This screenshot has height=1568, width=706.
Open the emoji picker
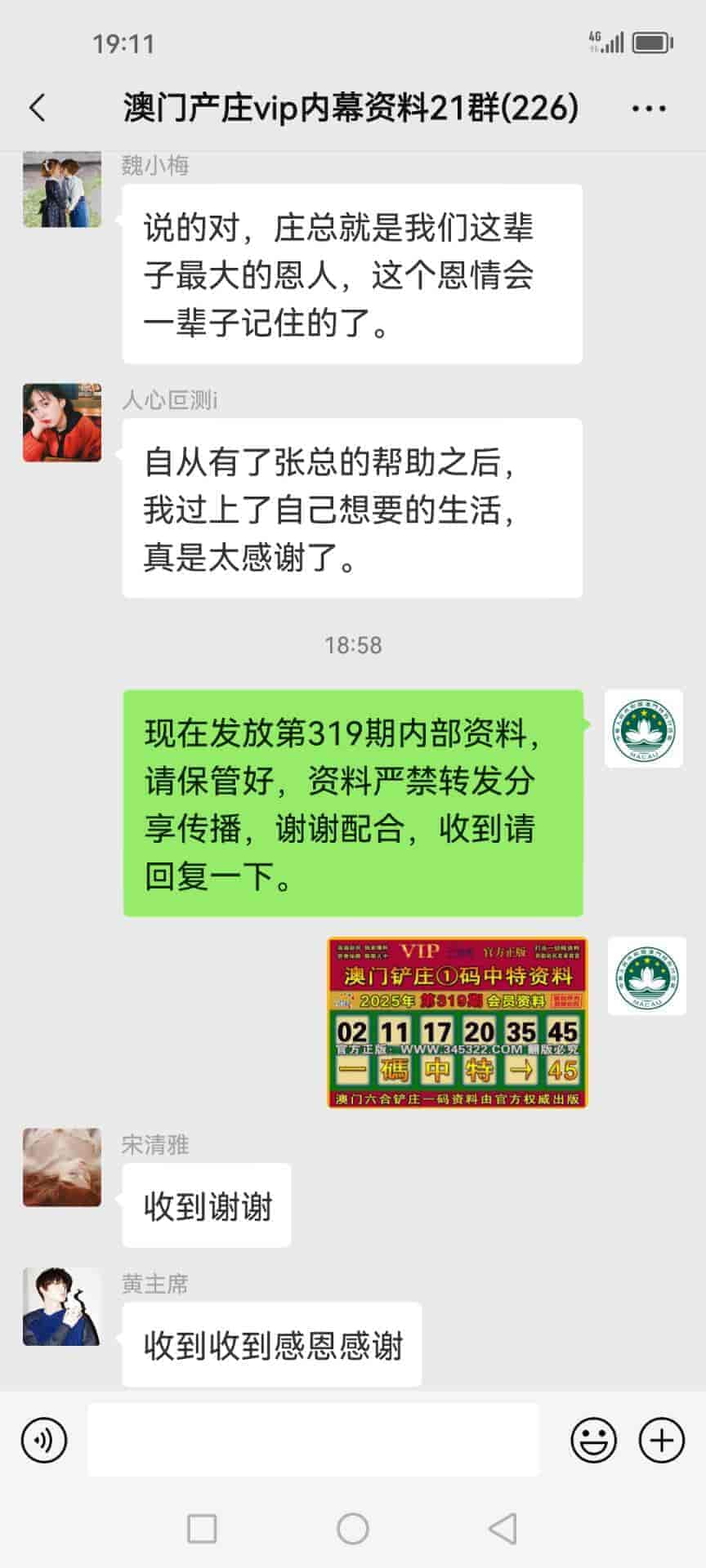point(593,1440)
